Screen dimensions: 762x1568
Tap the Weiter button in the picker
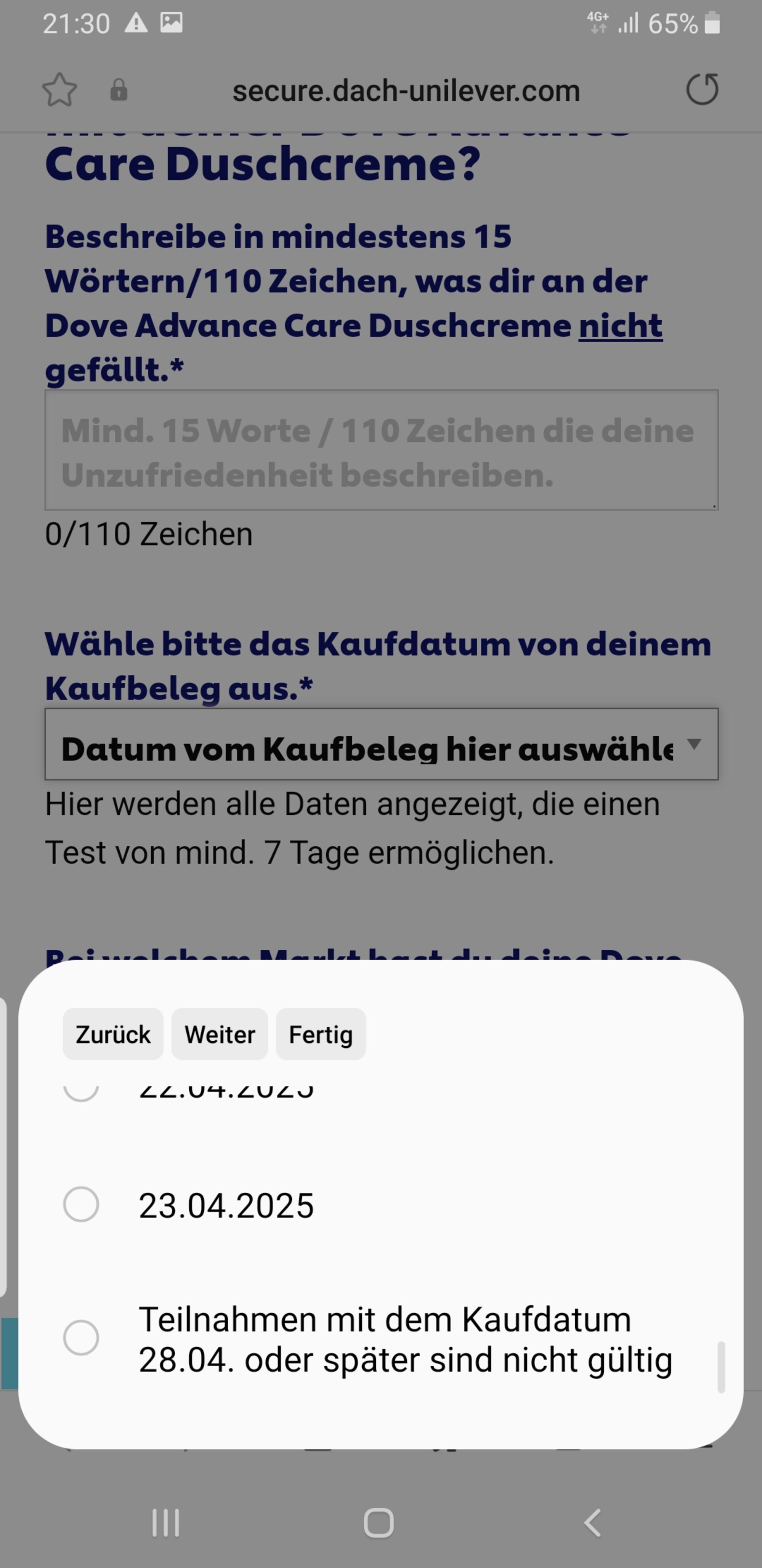(x=220, y=1034)
